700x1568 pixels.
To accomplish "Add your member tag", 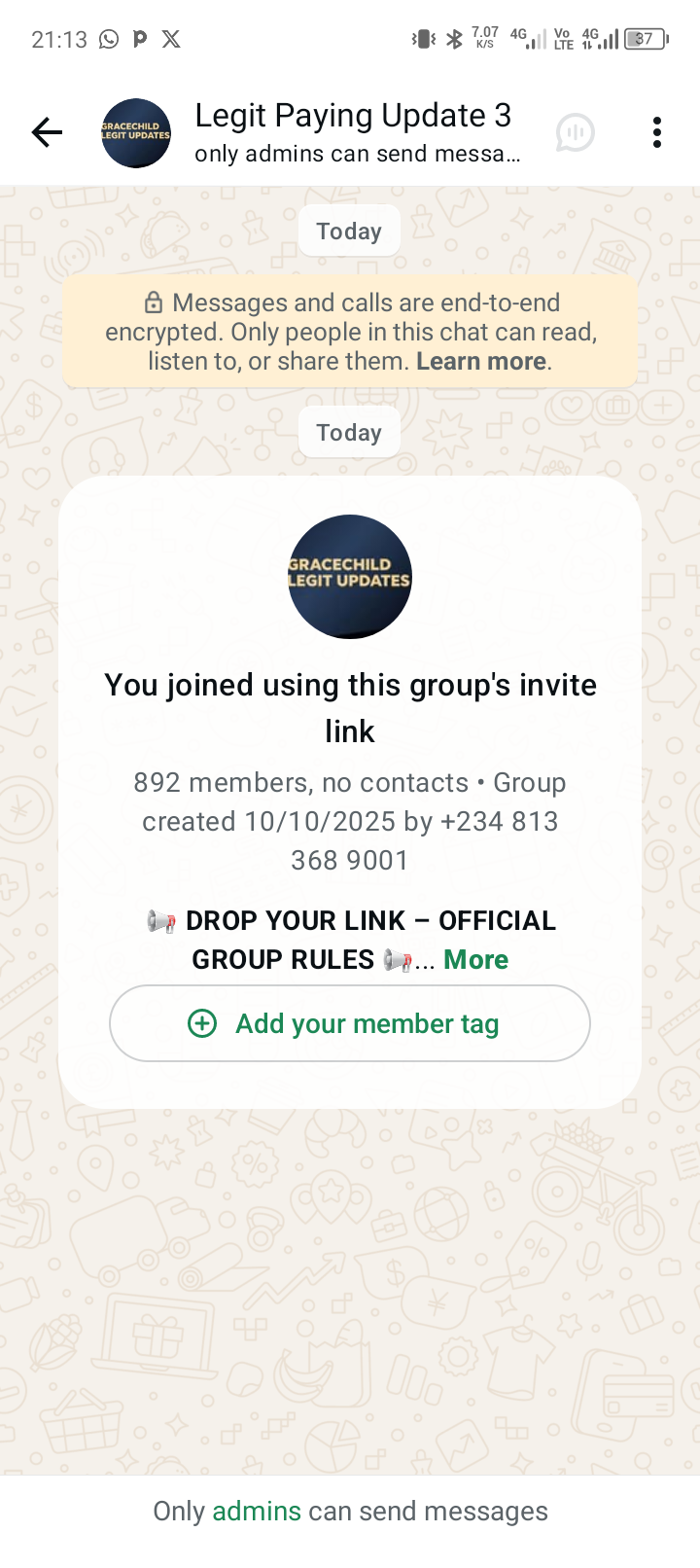I will coord(350,1023).
